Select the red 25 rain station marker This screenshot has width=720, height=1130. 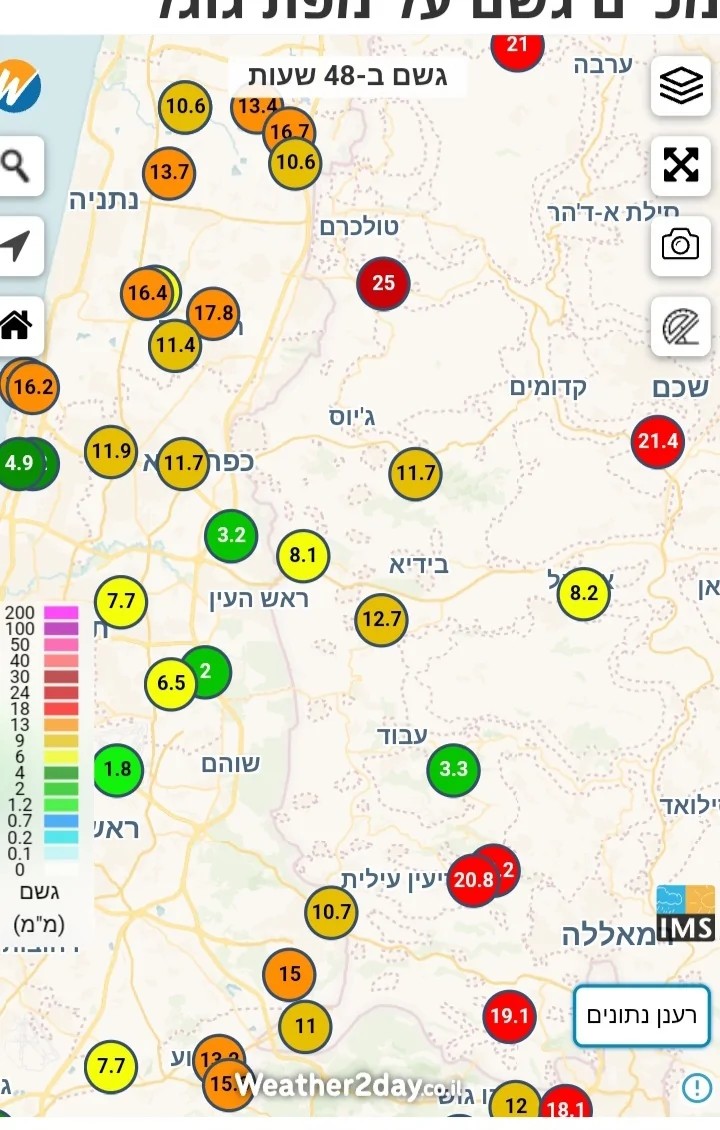tap(384, 283)
